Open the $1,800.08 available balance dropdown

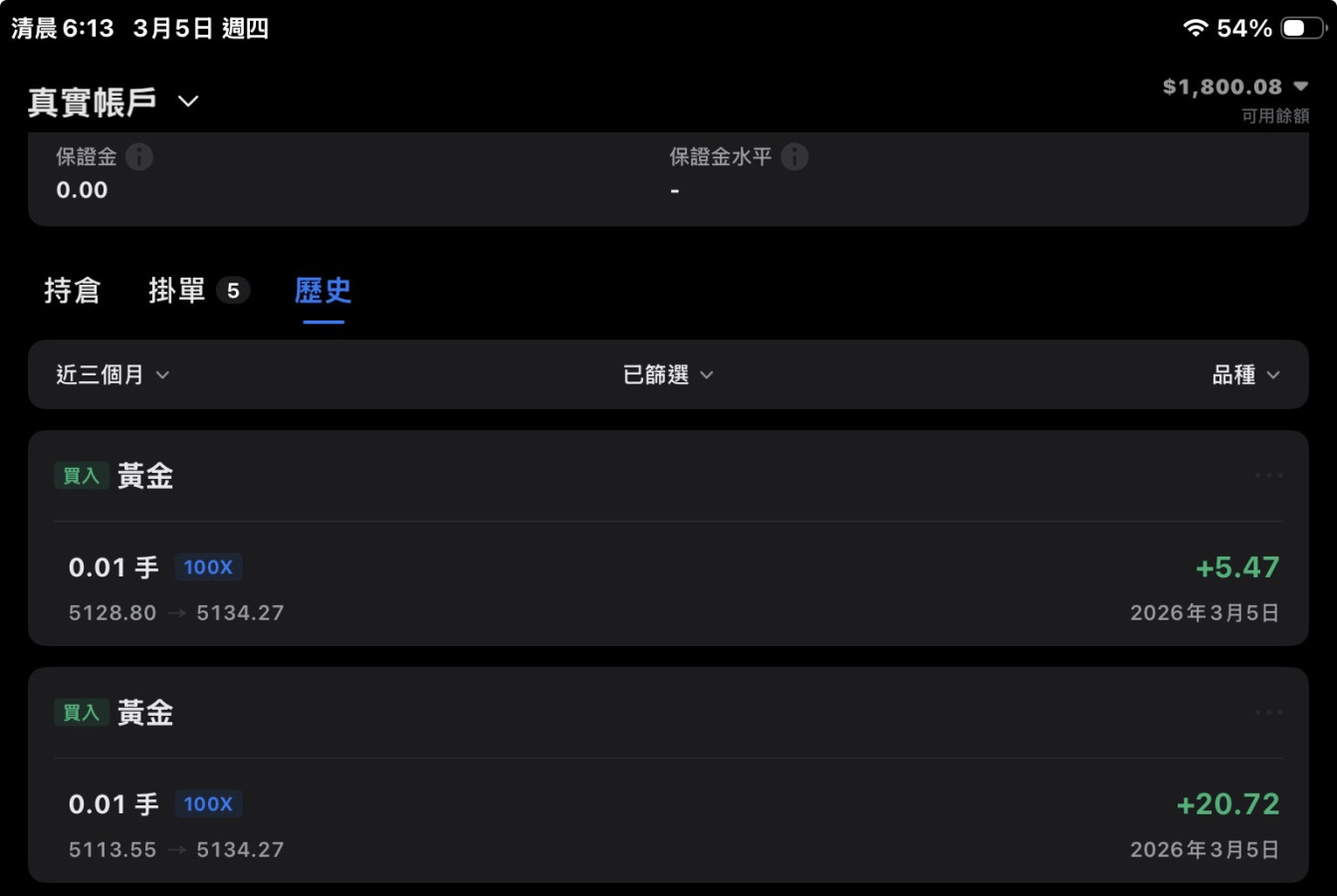click(x=1234, y=88)
